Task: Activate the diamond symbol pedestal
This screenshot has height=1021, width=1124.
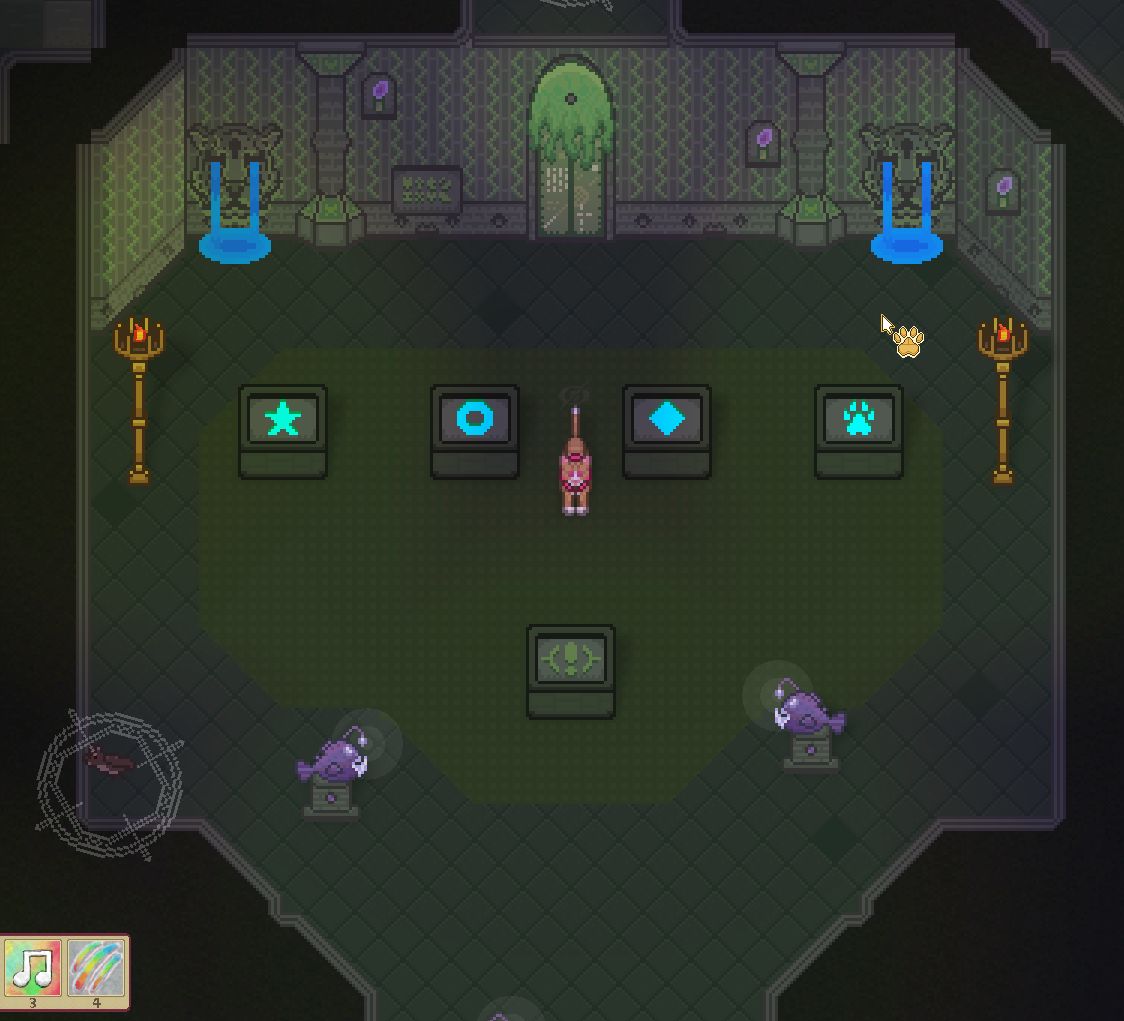Action: point(667,419)
